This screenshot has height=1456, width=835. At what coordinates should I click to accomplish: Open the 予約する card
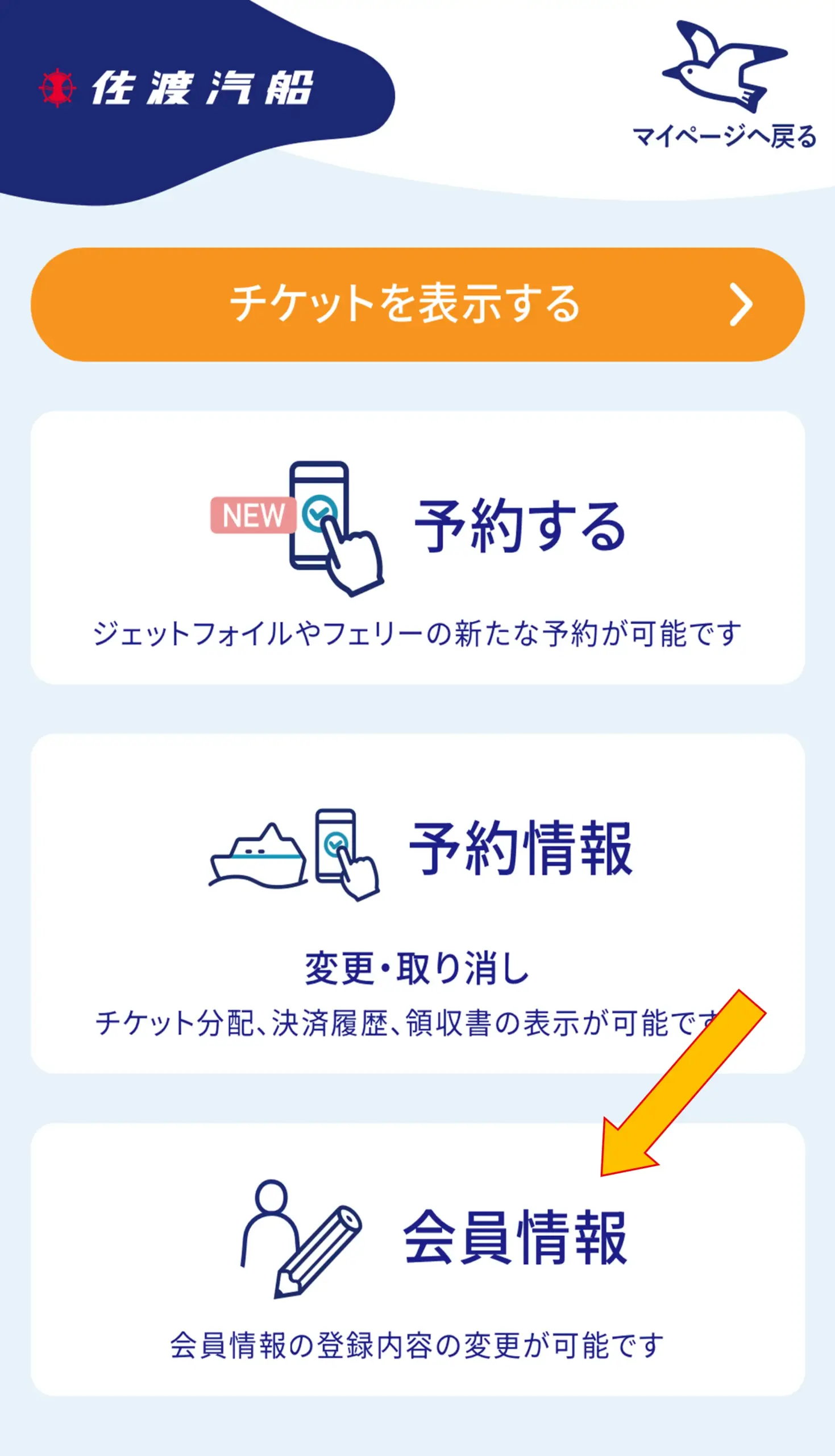[x=417, y=548]
